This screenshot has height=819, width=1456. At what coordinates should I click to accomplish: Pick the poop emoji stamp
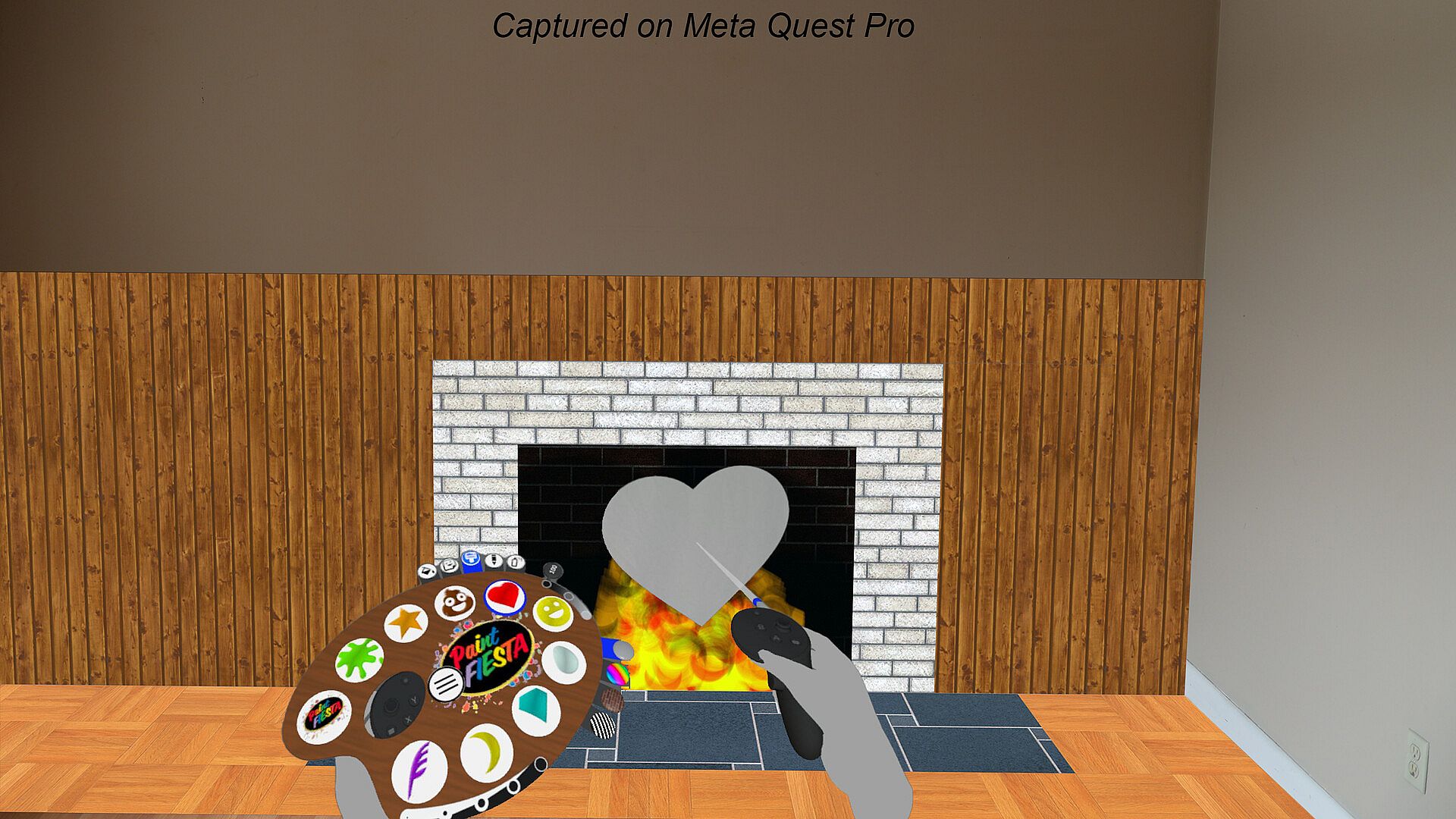click(454, 603)
